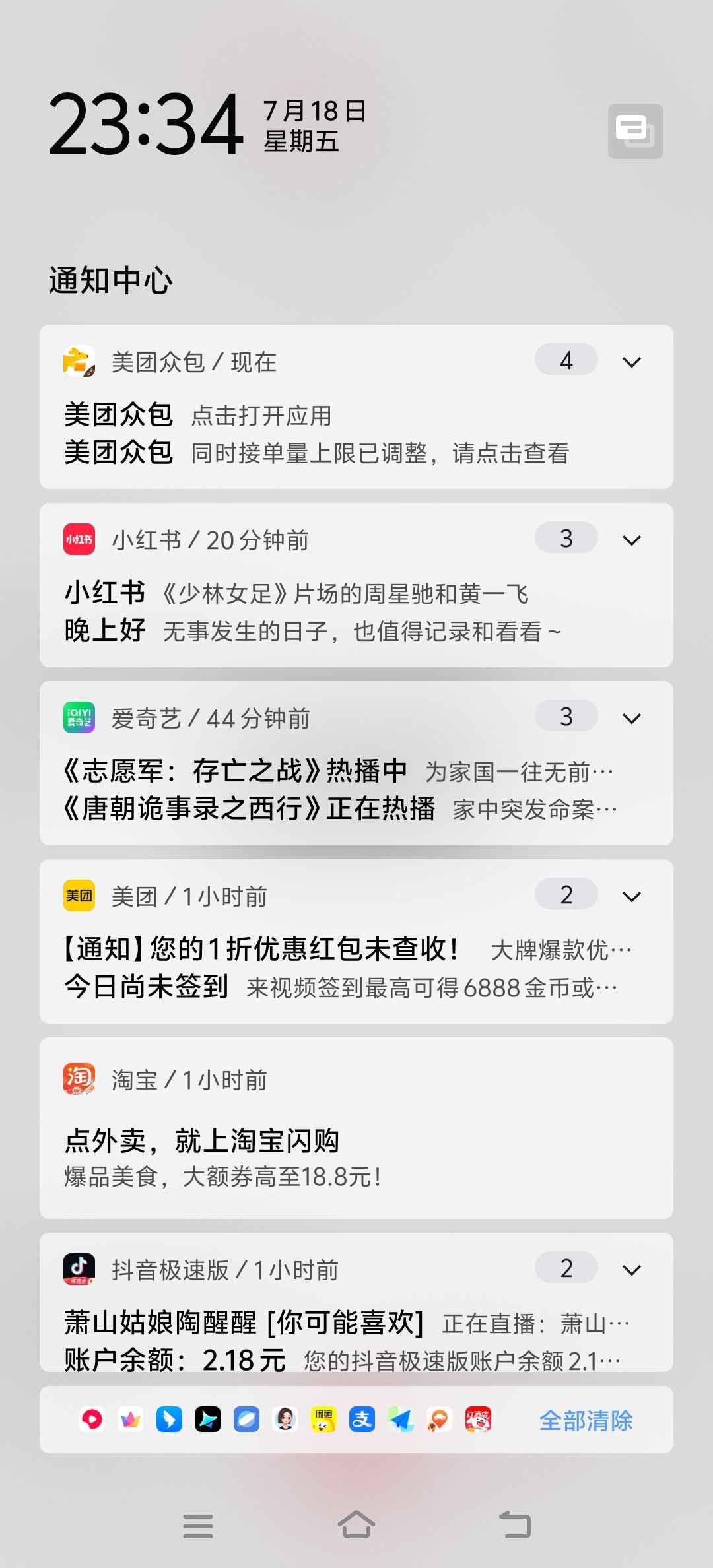Expand the 小红书 notification group

(x=632, y=540)
